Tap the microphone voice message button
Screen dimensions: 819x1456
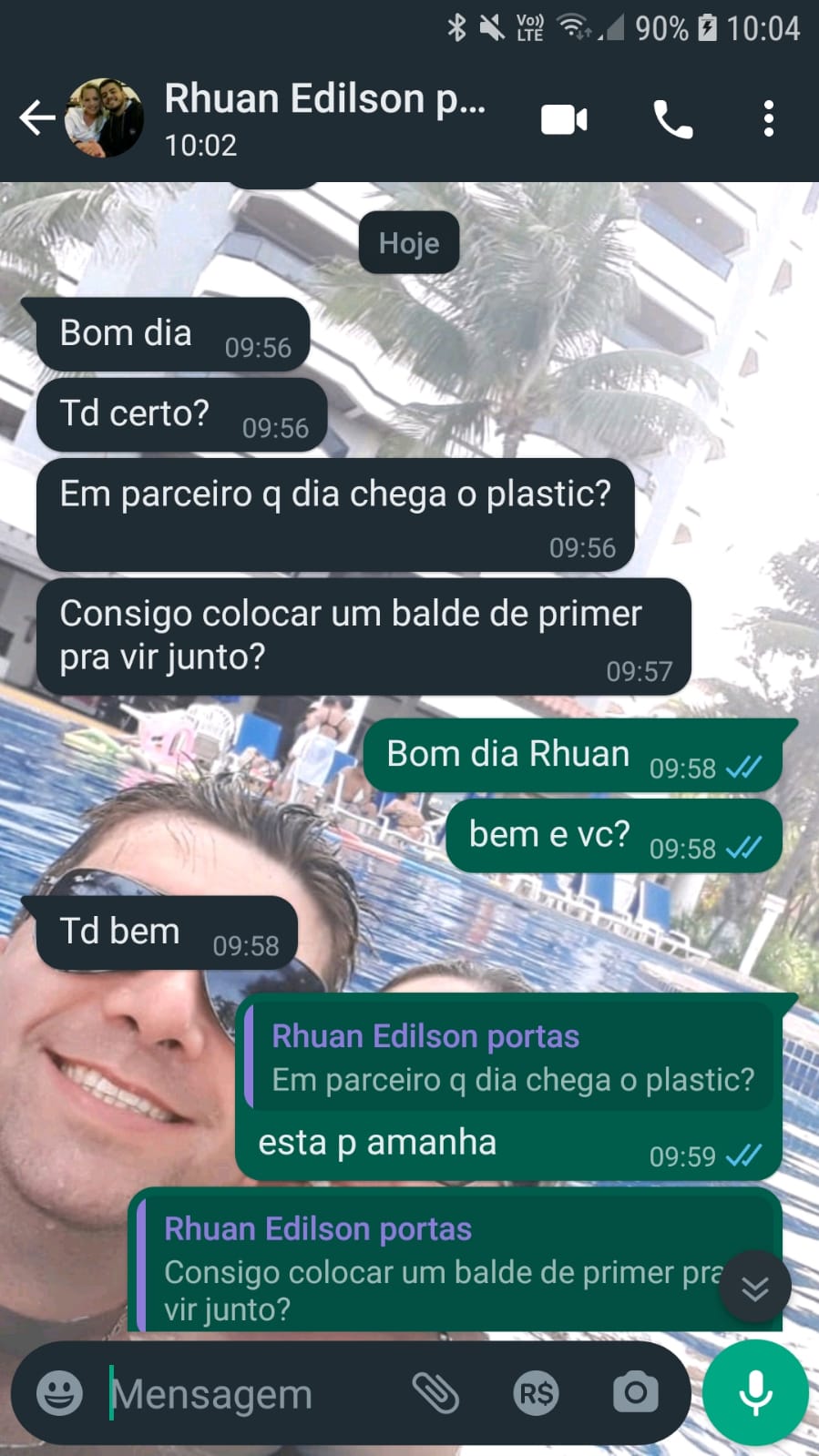pyautogui.click(x=755, y=1393)
